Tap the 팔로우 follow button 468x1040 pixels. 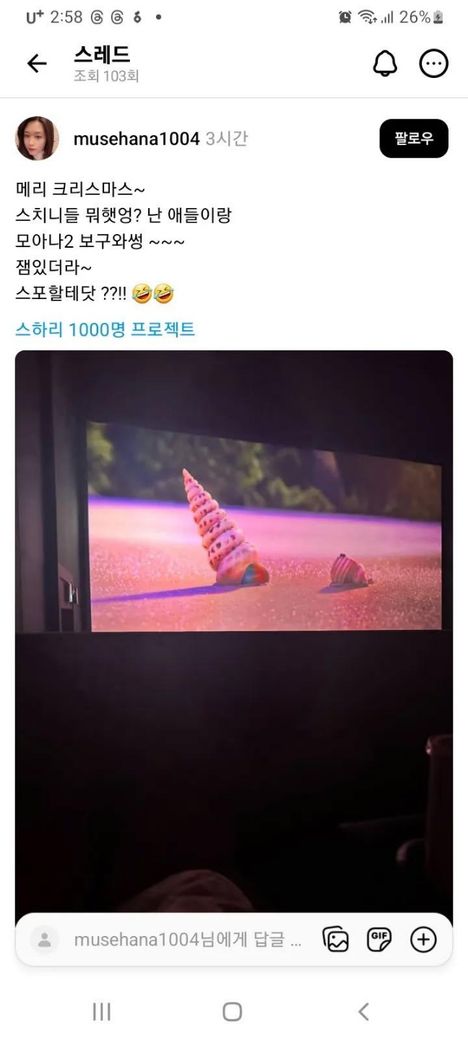pyautogui.click(x=414, y=139)
